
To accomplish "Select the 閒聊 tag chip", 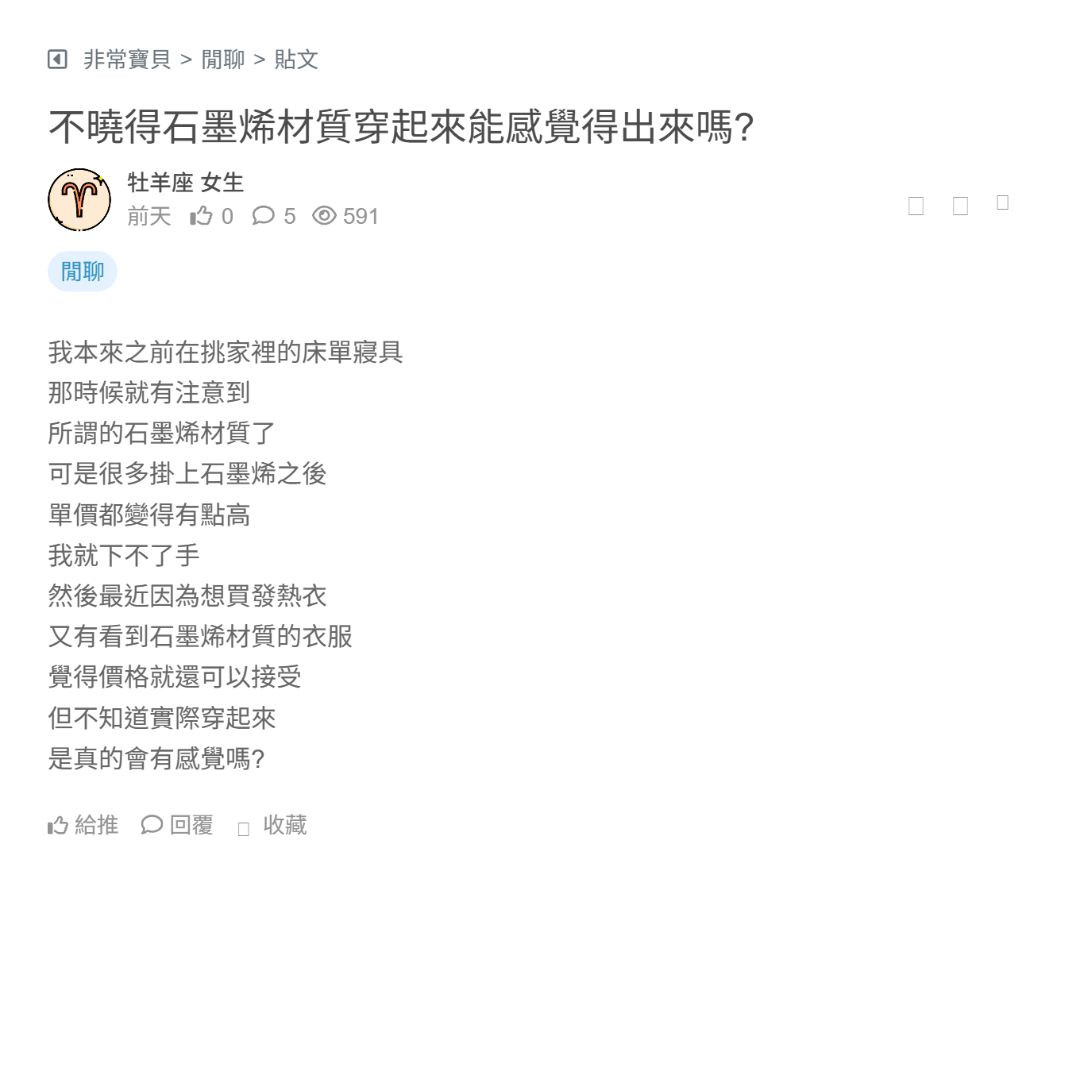I will [x=82, y=272].
